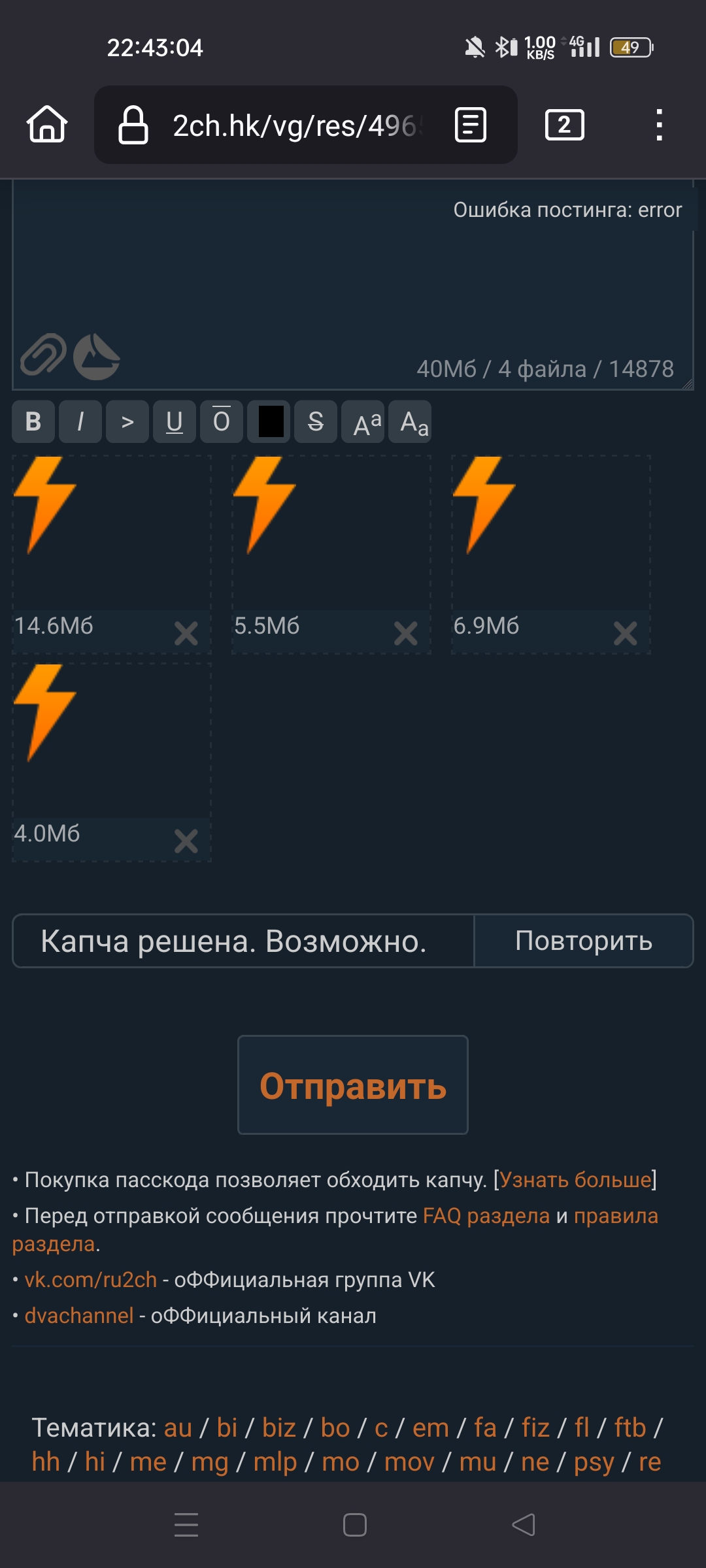Apply bold formatting with the B button
This screenshot has height=1568, width=706.
click(33, 421)
